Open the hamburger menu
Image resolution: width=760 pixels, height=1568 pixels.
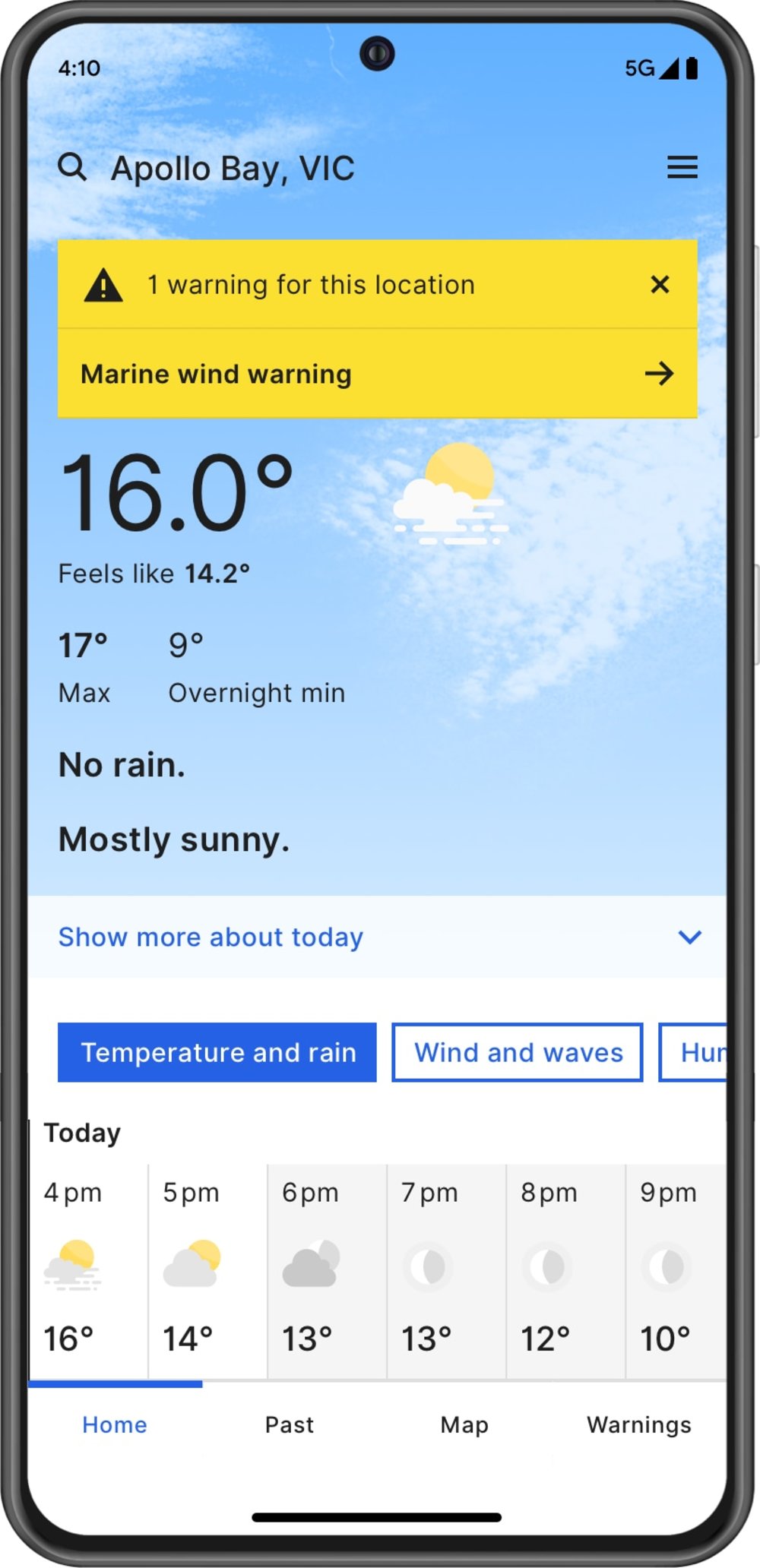click(x=682, y=167)
